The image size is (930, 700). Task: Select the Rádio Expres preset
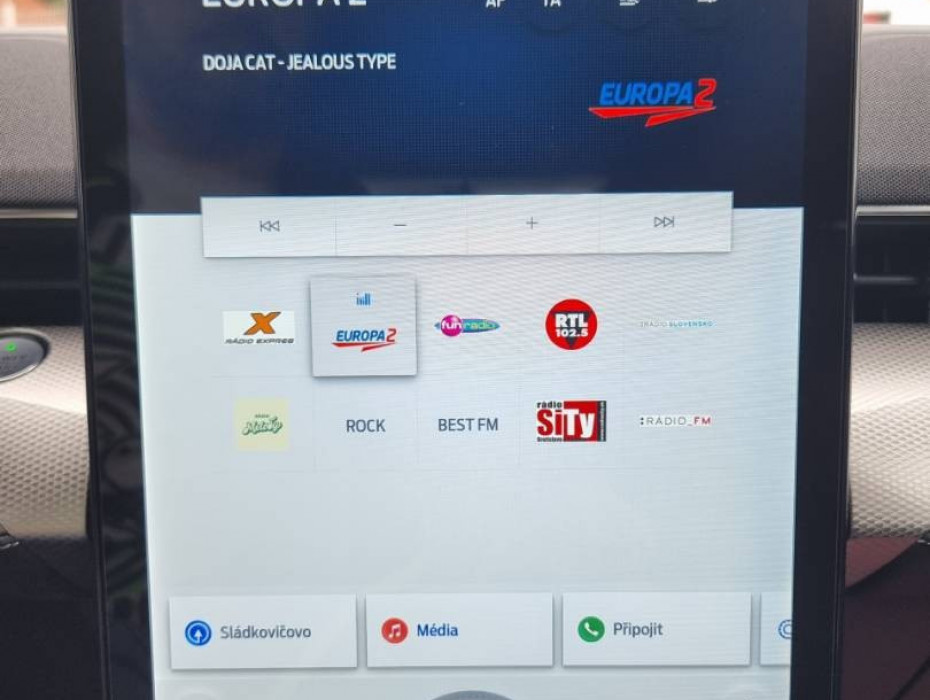[x=259, y=328]
